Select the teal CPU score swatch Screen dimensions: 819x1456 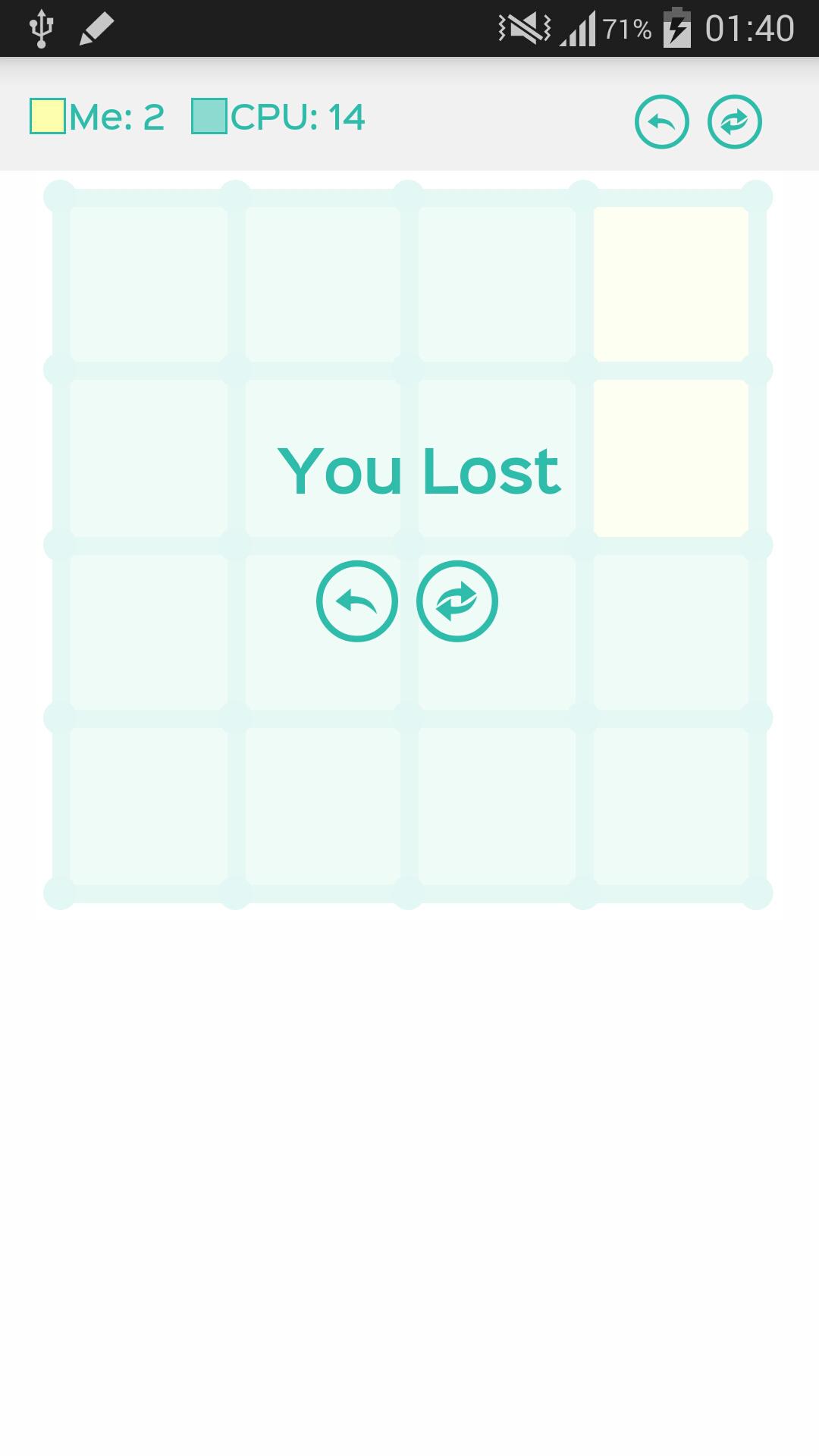(208, 116)
